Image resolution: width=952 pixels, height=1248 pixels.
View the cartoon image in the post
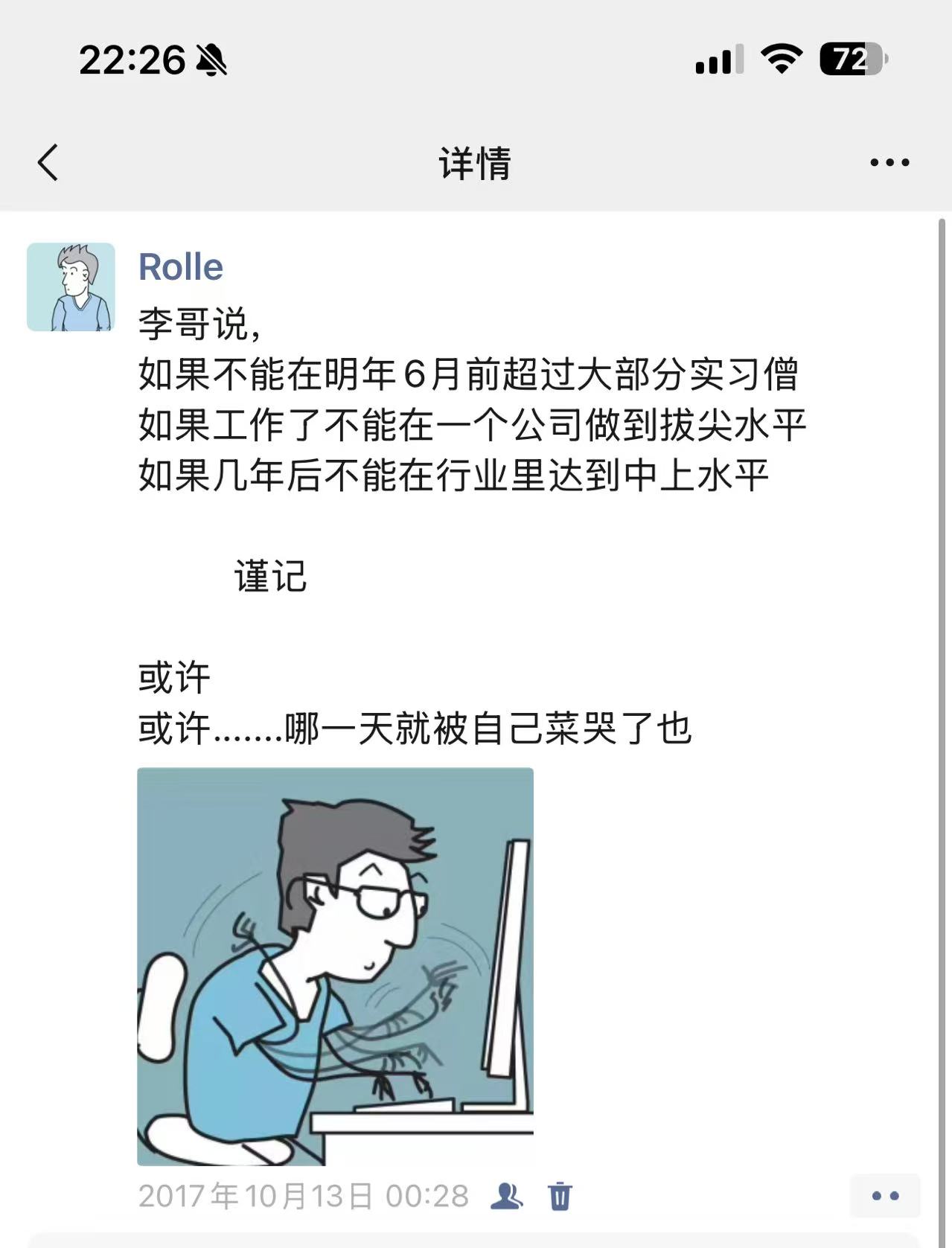coord(335,966)
